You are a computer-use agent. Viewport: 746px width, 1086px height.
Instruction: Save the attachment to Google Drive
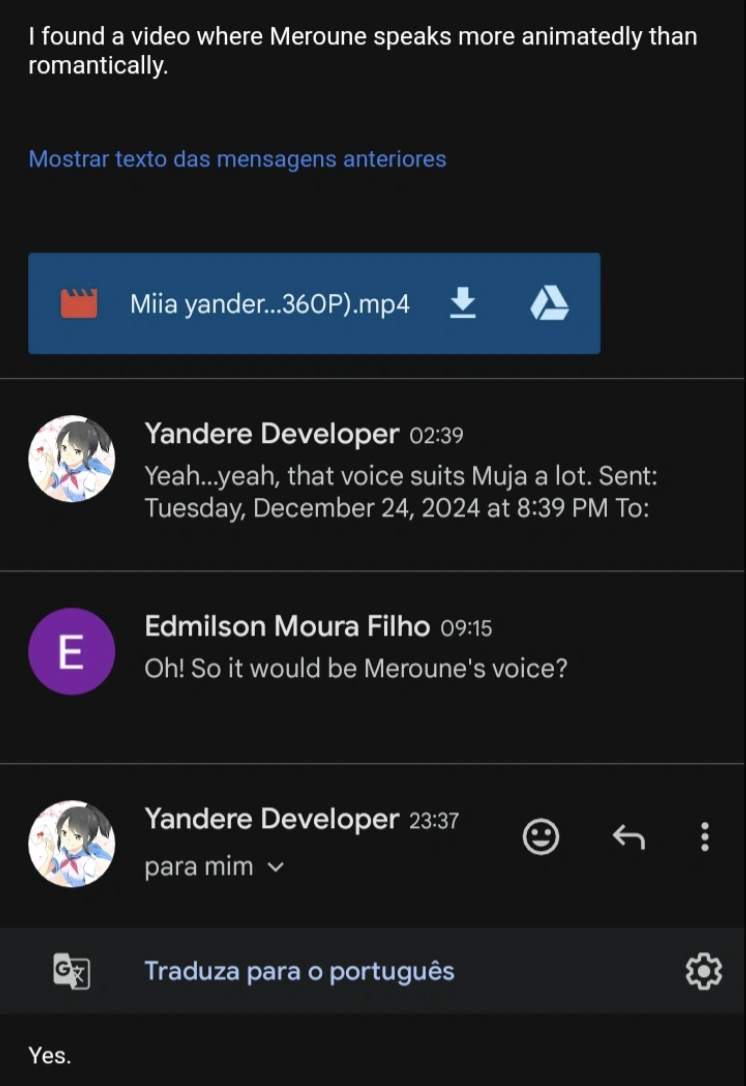click(x=549, y=303)
